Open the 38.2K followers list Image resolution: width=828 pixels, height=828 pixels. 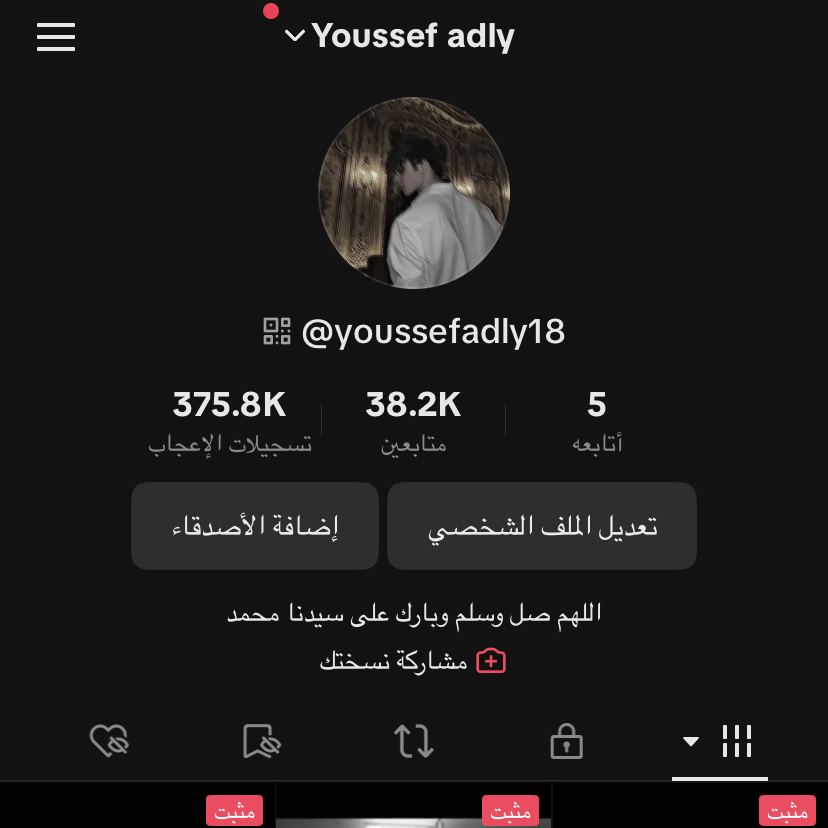pyautogui.click(x=413, y=420)
